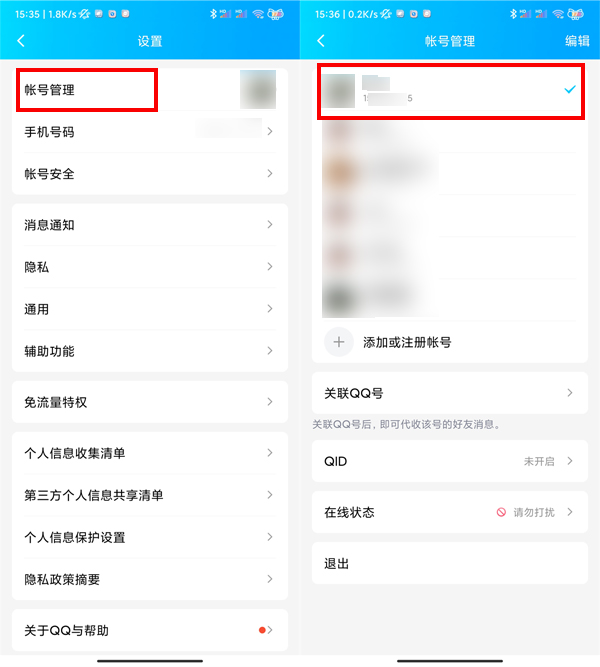Open 通用 general settings
The height and width of the screenshot is (667, 600).
(x=150, y=309)
